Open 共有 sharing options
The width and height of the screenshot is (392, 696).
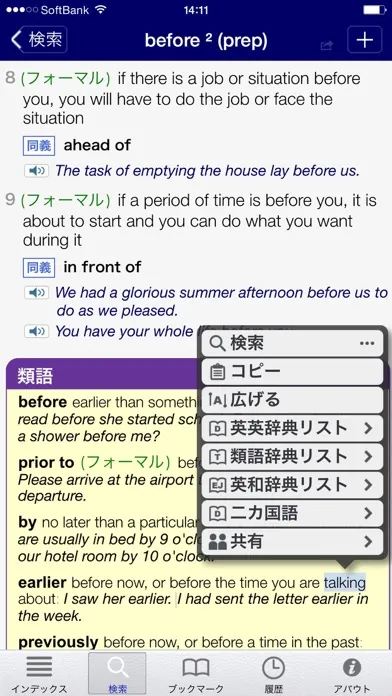pyautogui.click(x=292, y=542)
